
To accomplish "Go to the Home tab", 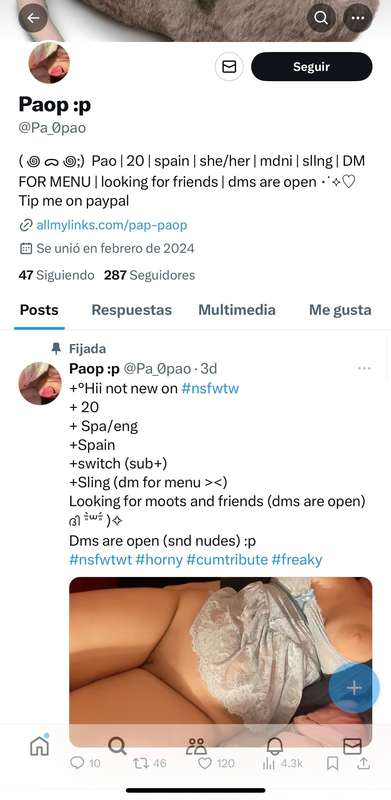I will [39, 746].
